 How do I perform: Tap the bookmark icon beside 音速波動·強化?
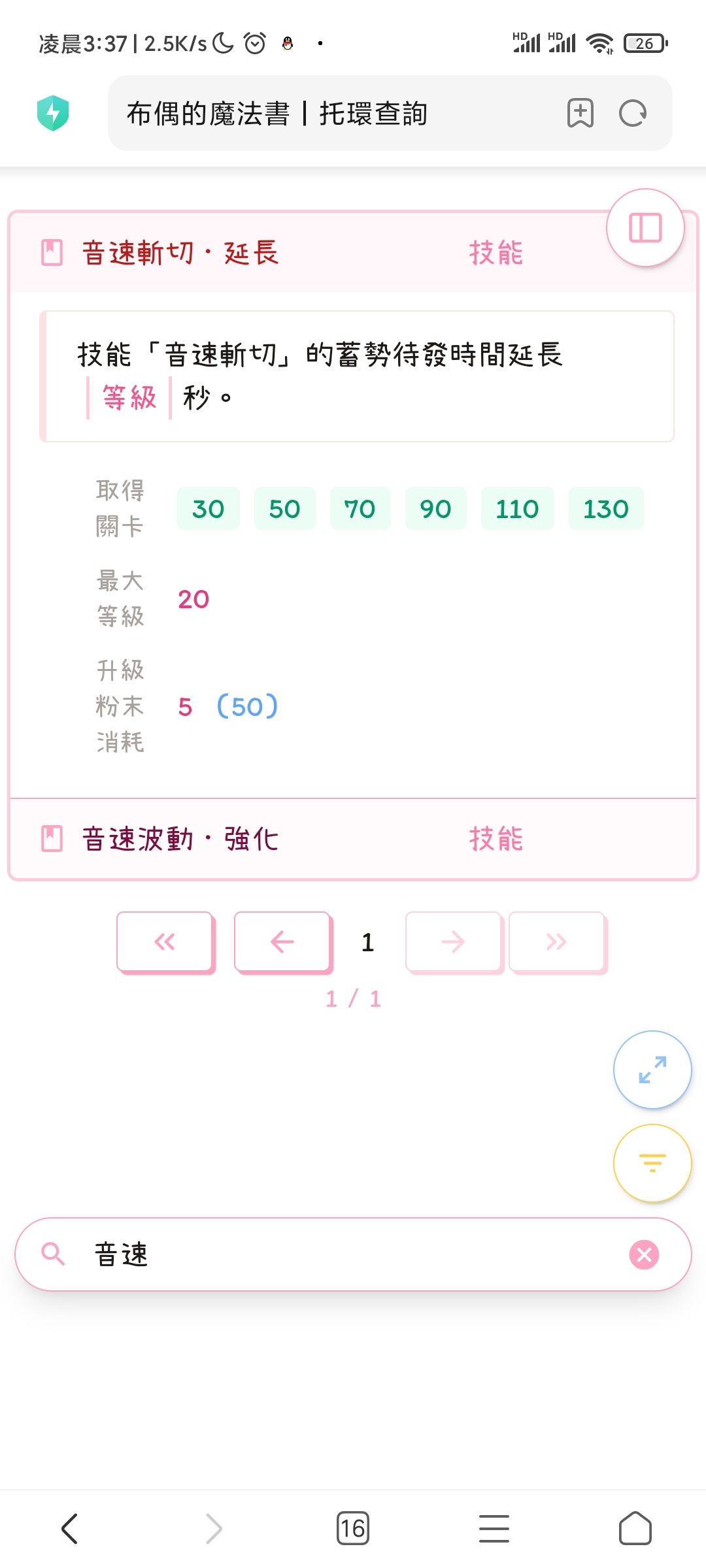click(51, 840)
